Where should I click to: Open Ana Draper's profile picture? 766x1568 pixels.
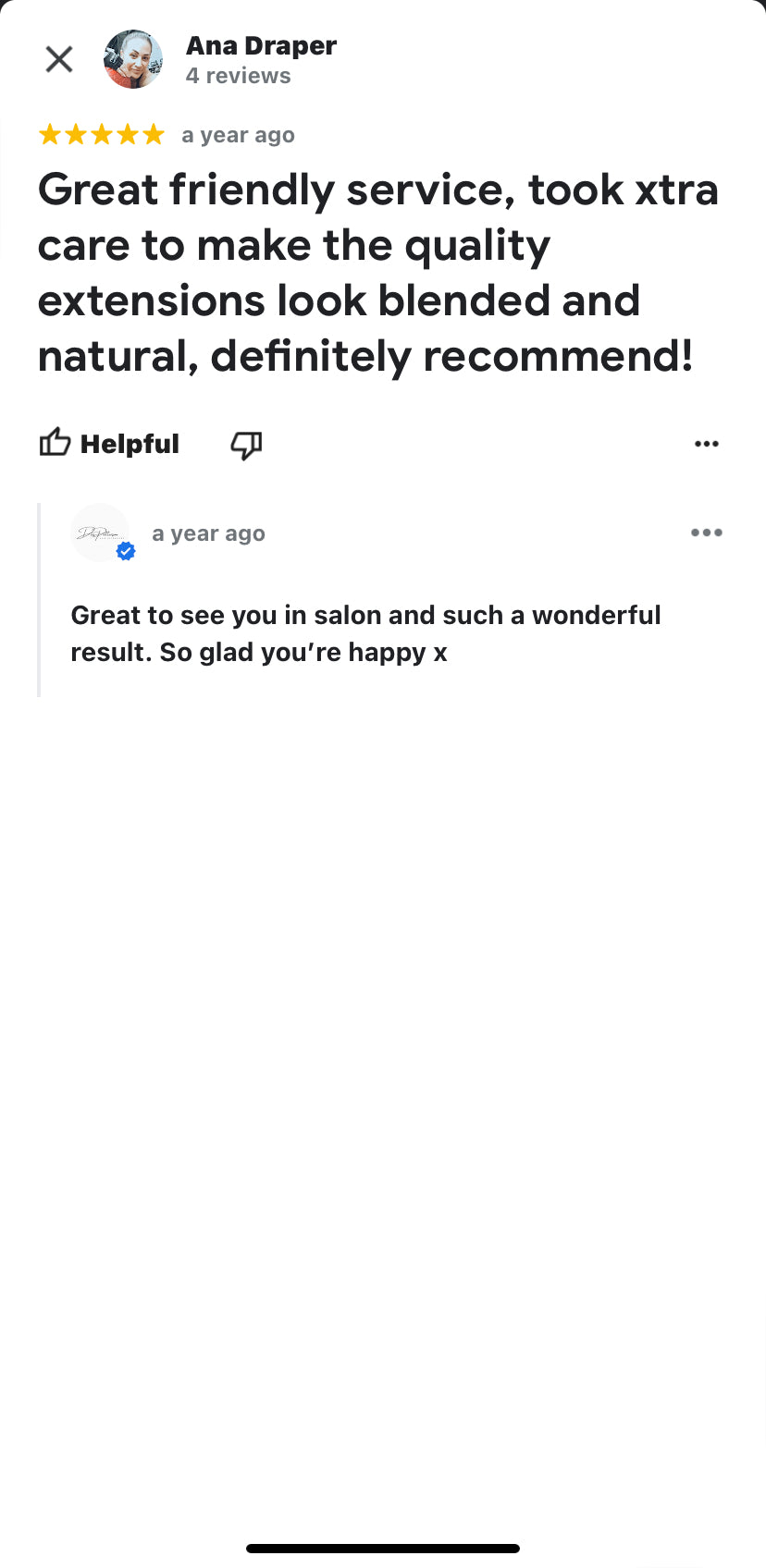(x=133, y=60)
